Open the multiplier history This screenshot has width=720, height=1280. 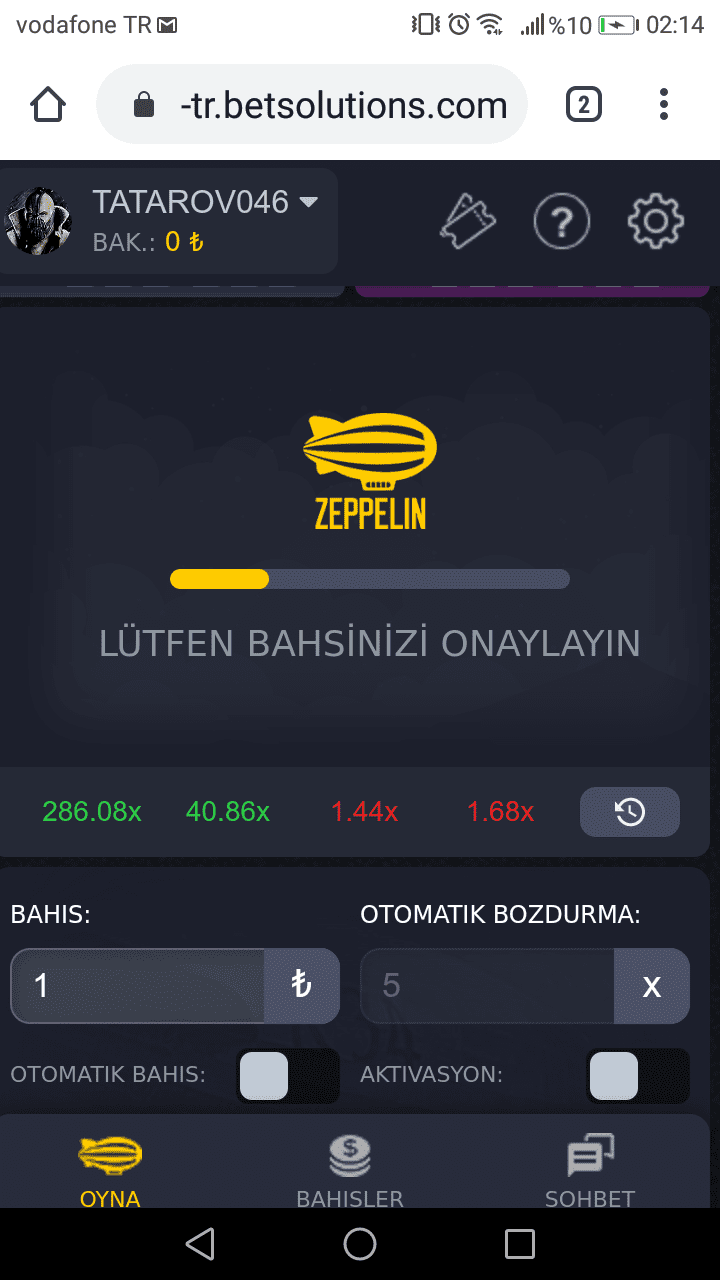[x=630, y=812]
